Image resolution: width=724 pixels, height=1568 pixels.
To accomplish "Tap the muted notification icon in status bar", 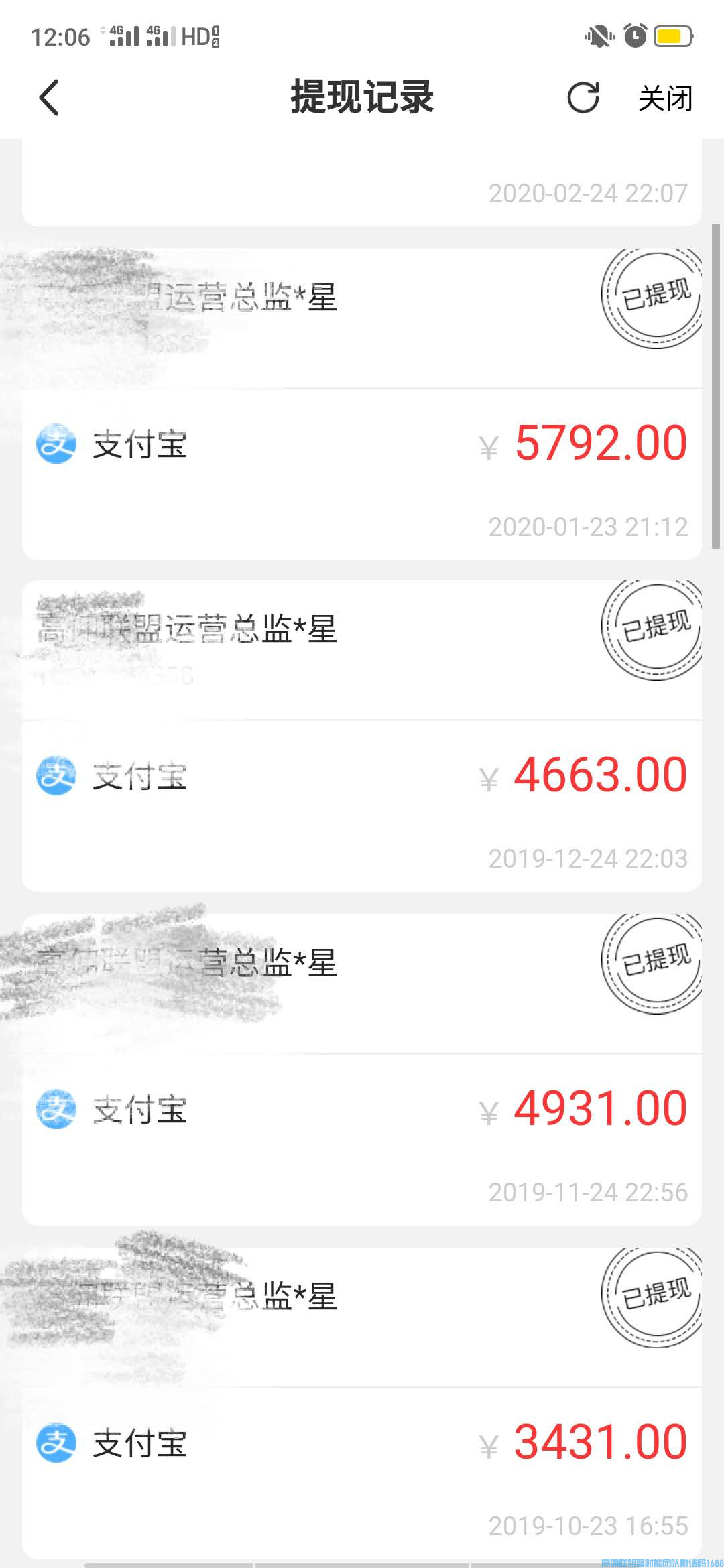I will pyautogui.click(x=600, y=37).
